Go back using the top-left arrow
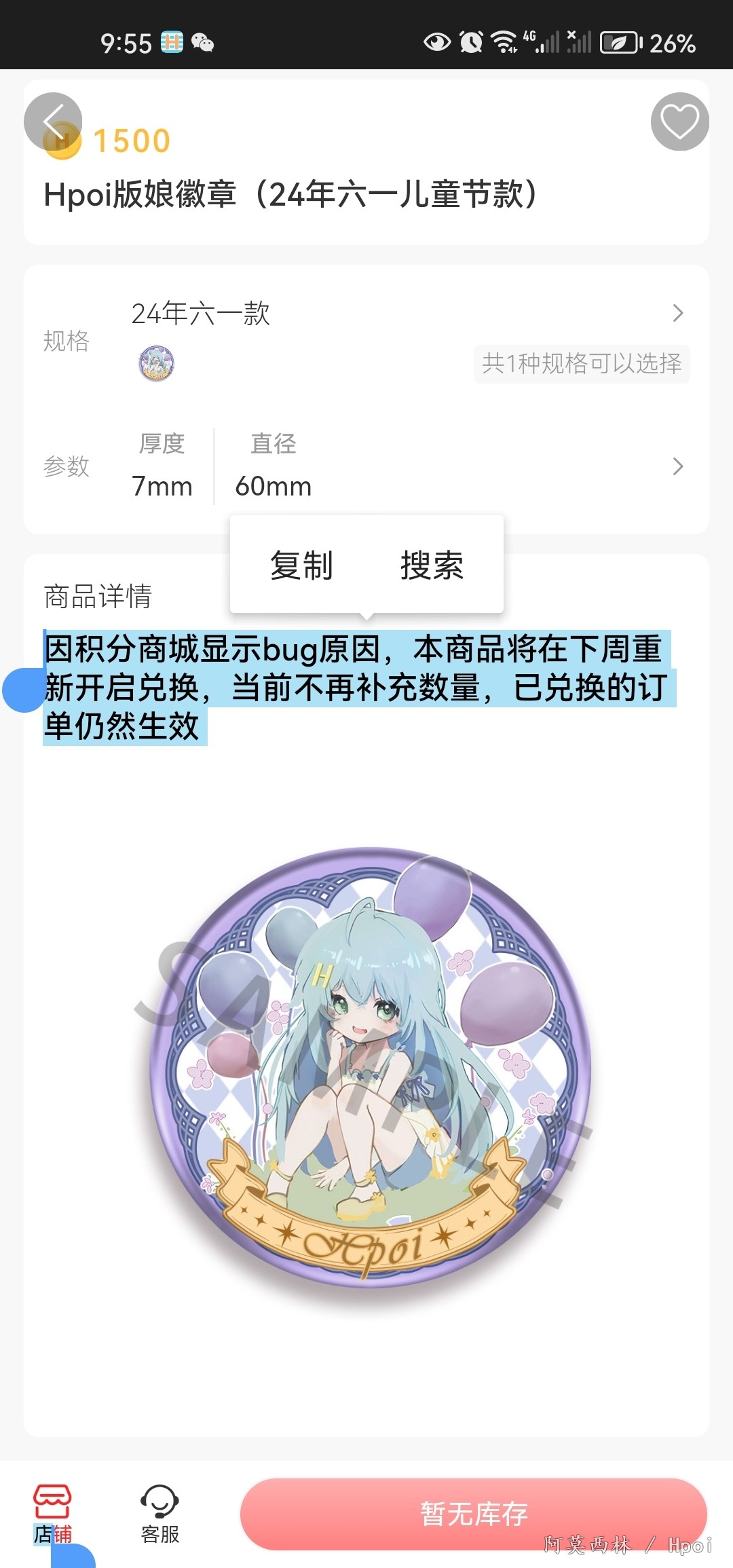The width and height of the screenshot is (733, 1568). point(53,122)
